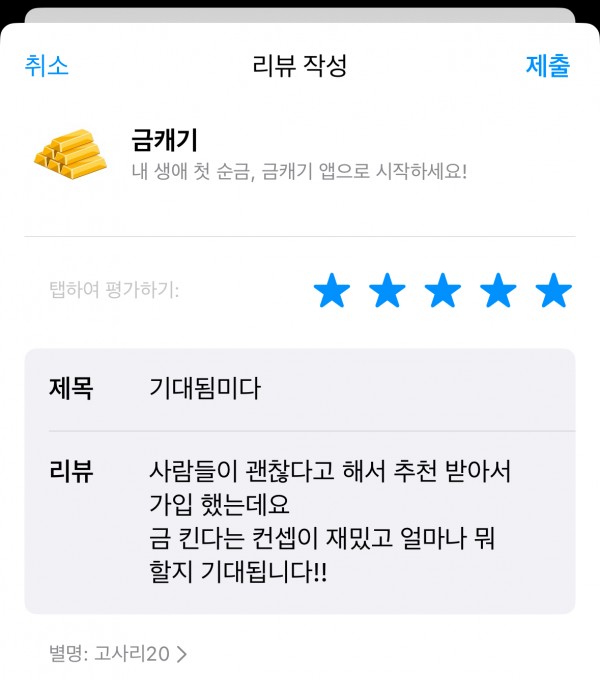Set rating to two stars

tap(387, 292)
